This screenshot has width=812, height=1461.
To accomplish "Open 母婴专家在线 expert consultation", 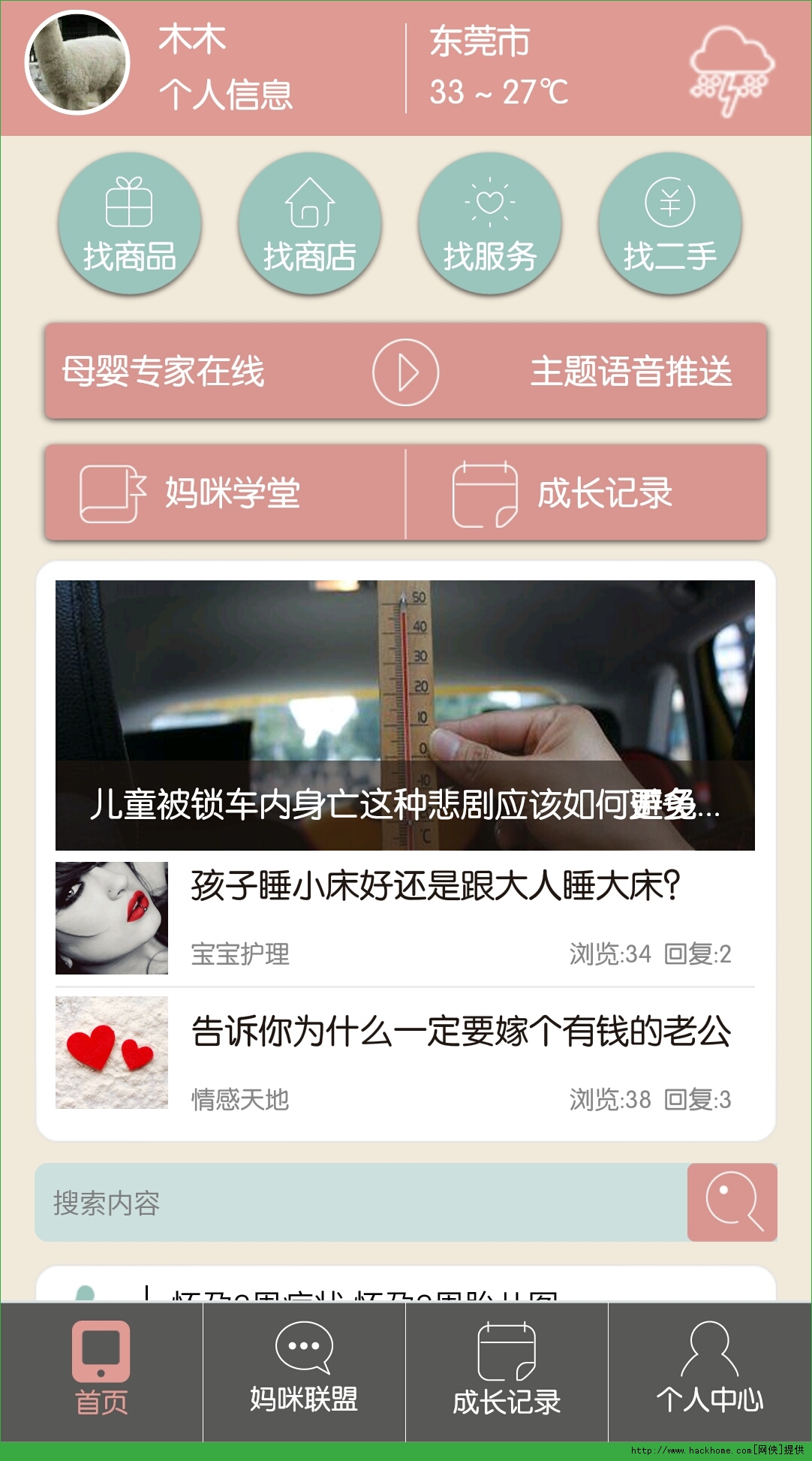I will click(x=164, y=372).
